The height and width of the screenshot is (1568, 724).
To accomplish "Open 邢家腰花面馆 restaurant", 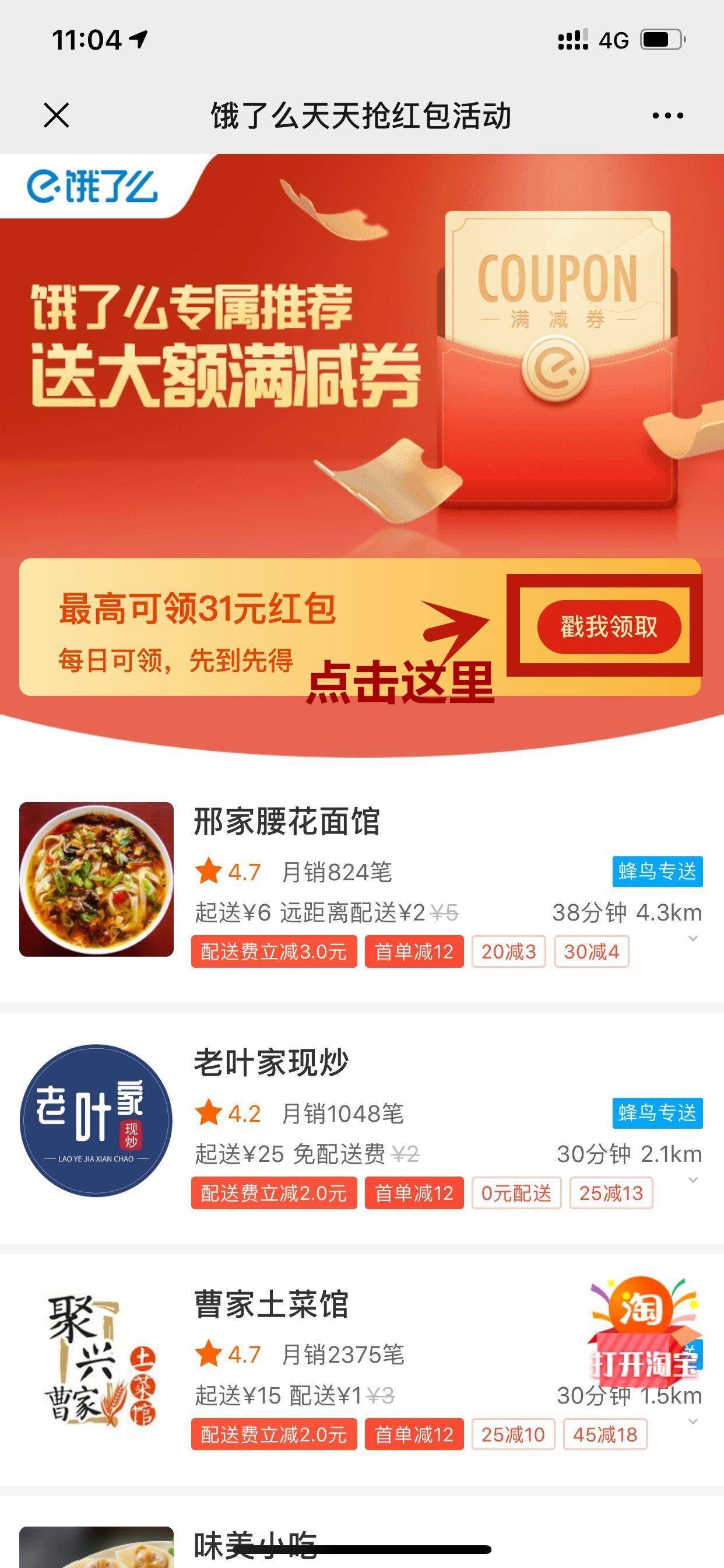I will pos(361,880).
